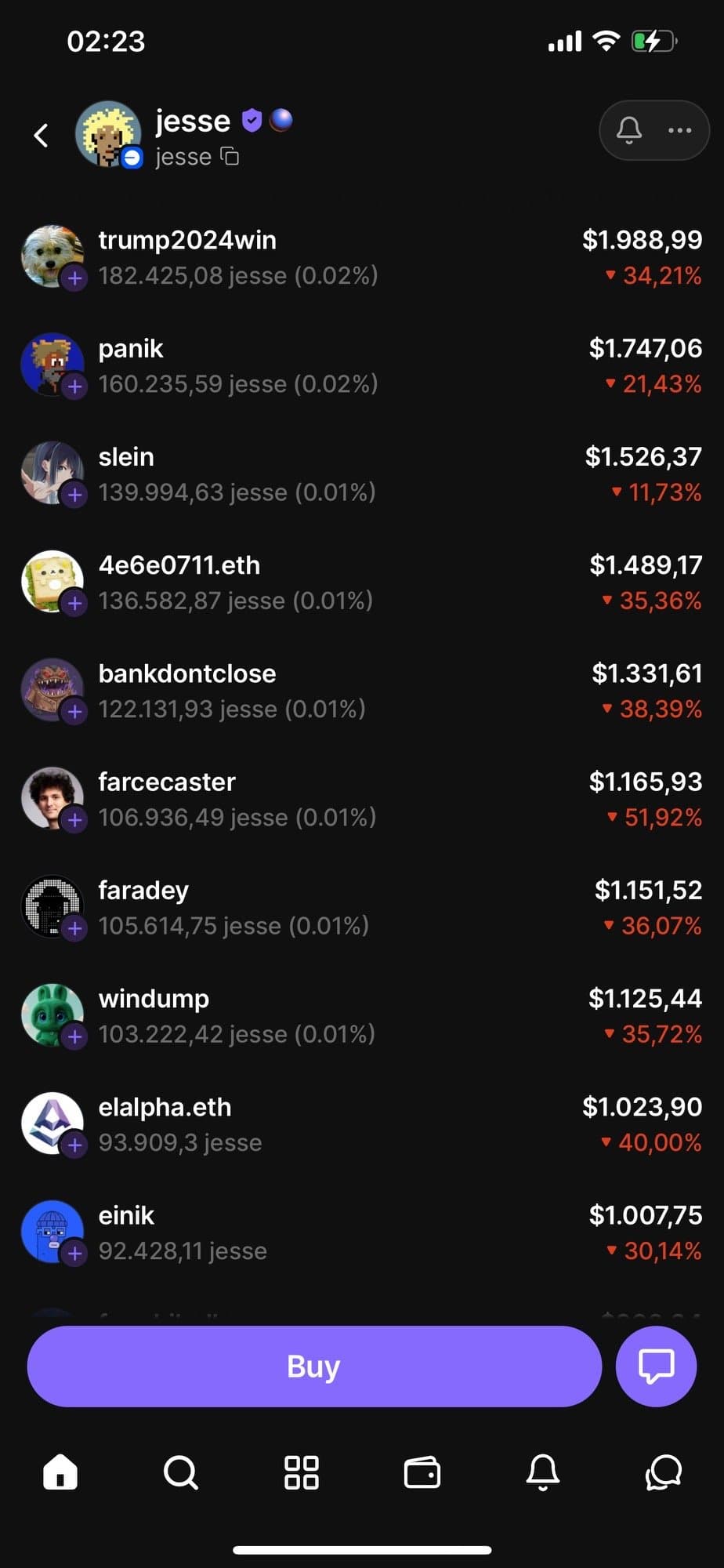This screenshot has width=724, height=1568.
Task: Open farcecaster's profile row
Action: pyautogui.click(x=360, y=798)
